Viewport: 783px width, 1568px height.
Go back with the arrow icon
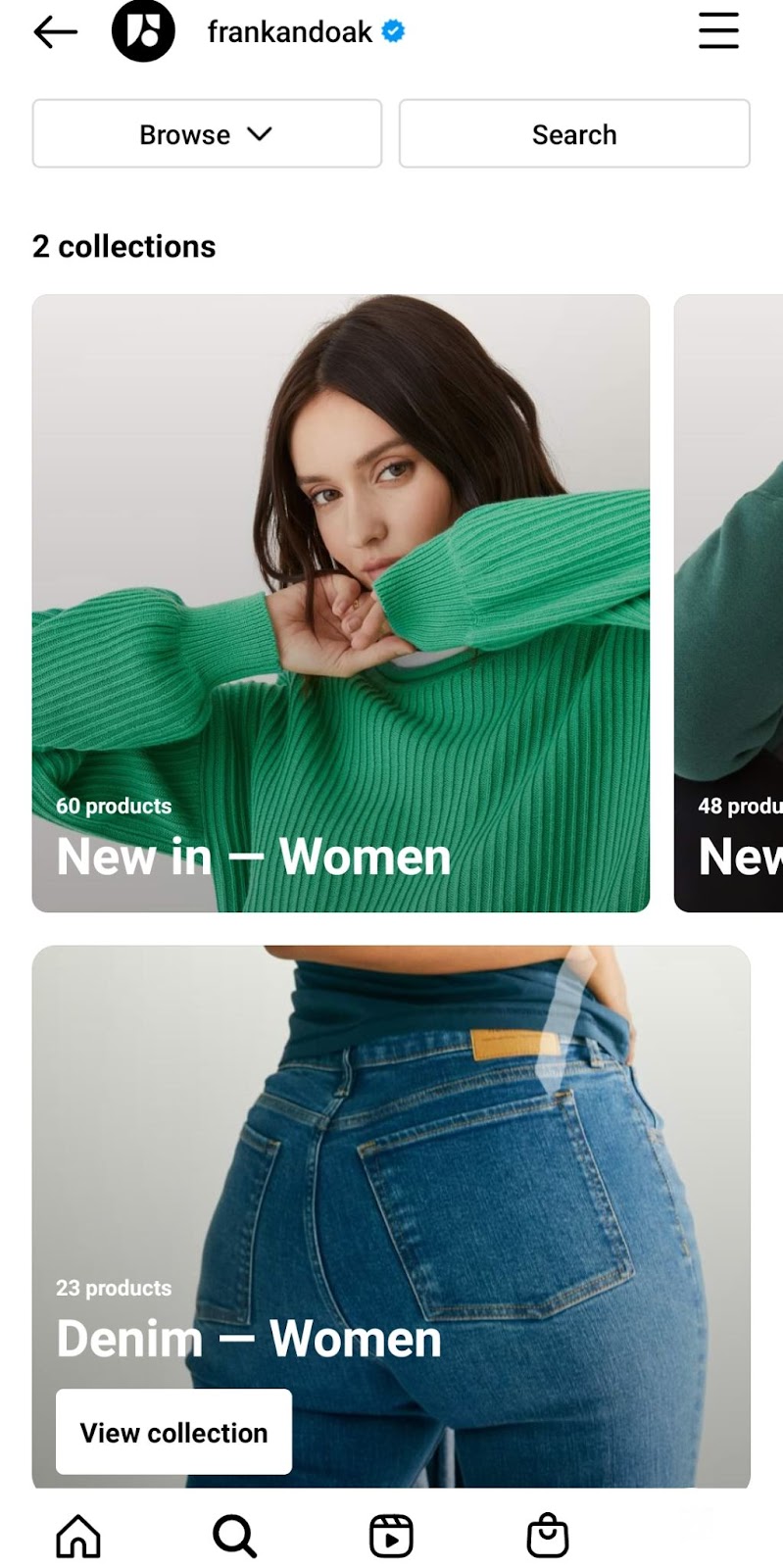(55, 32)
